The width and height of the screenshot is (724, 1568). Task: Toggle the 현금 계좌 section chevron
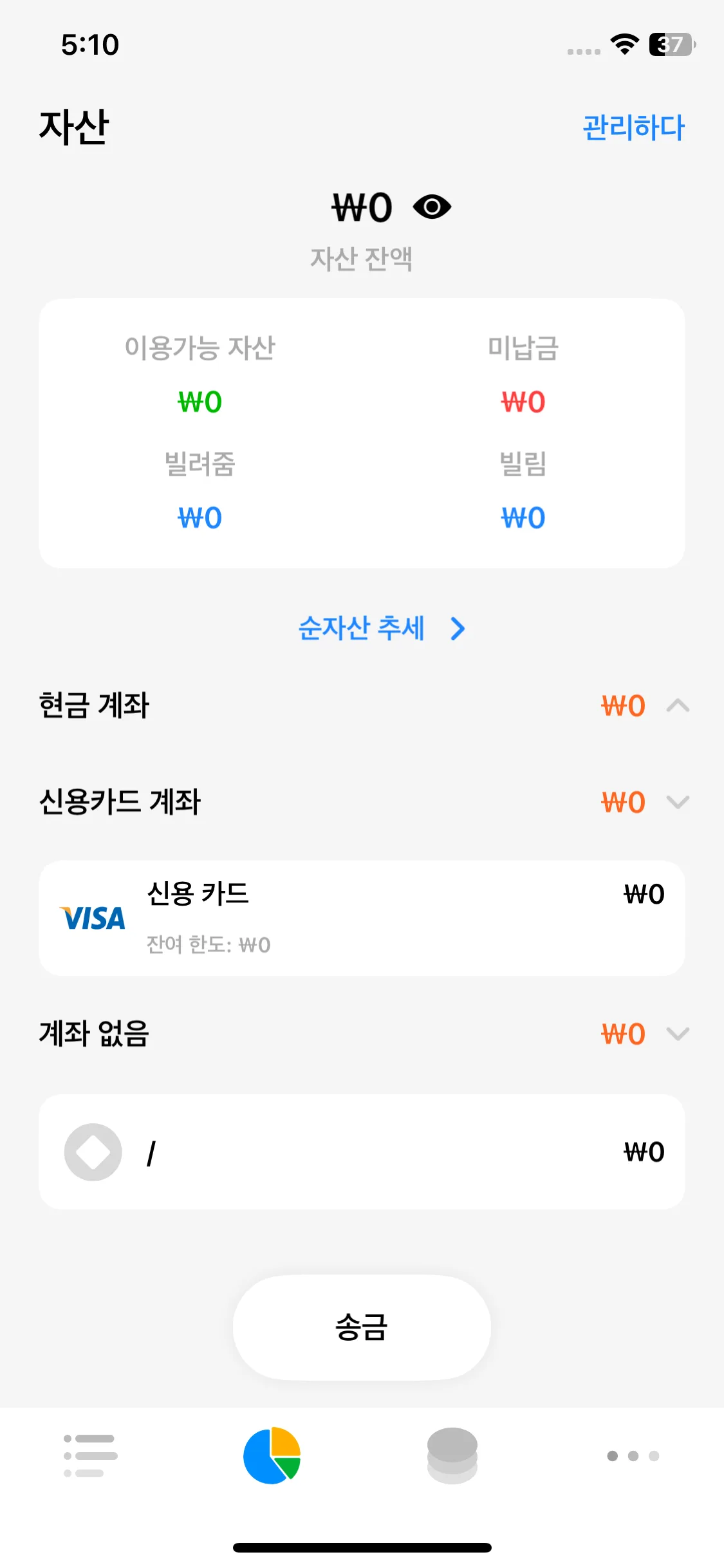point(678,706)
